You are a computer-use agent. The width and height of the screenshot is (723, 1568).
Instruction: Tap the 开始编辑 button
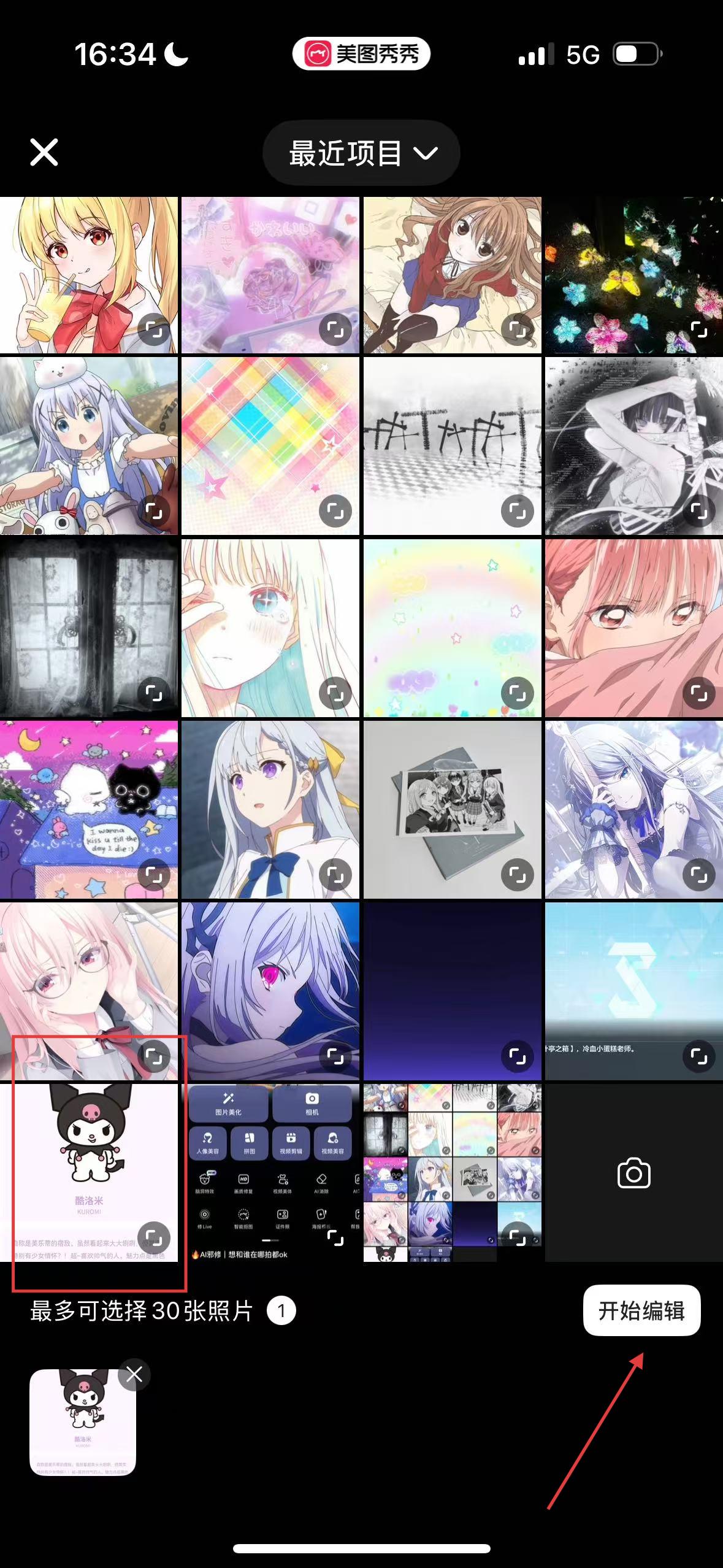coord(641,1310)
